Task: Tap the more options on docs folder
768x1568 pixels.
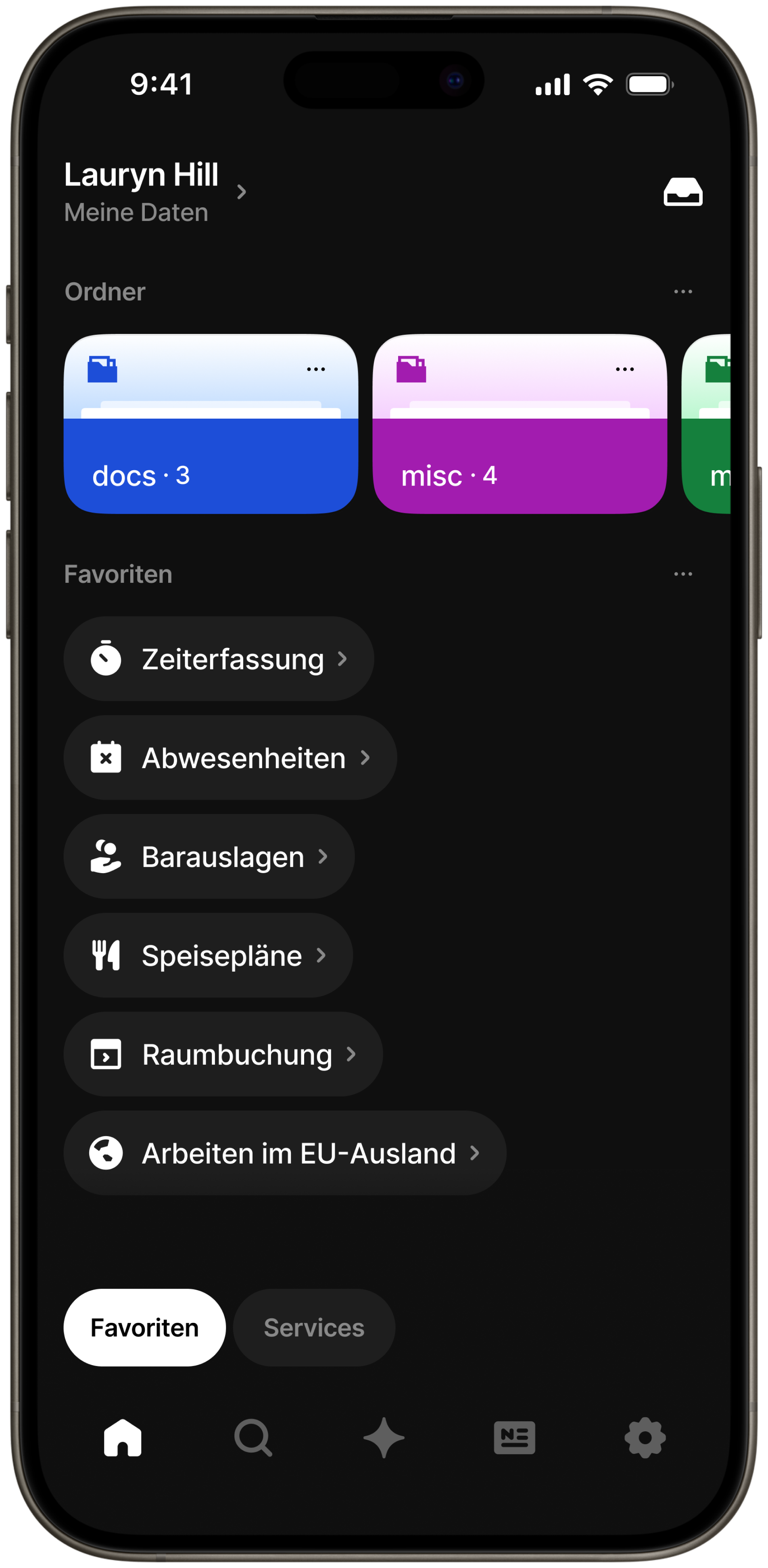Action: pos(315,369)
